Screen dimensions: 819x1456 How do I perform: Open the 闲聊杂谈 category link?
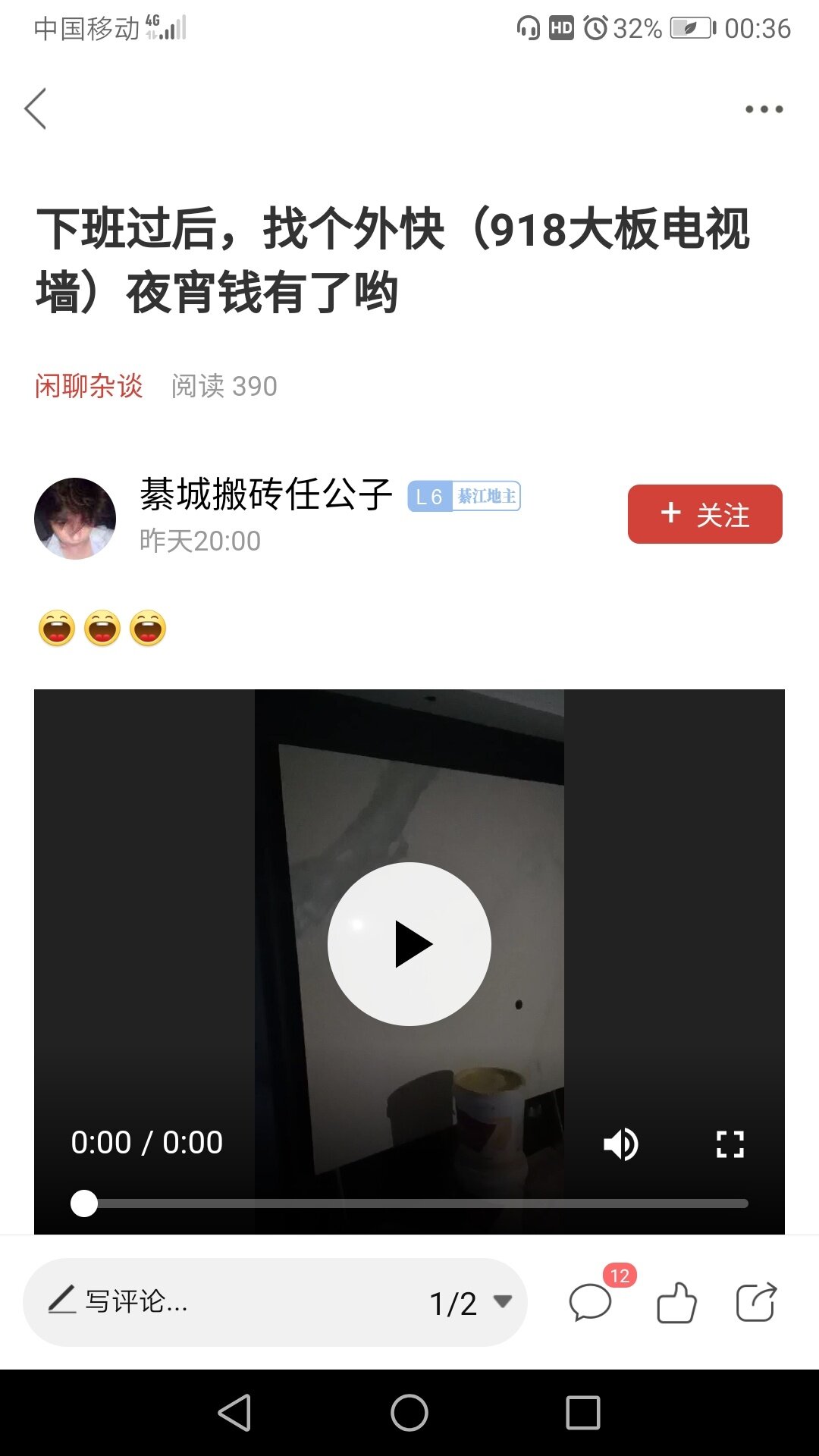click(x=89, y=386)
